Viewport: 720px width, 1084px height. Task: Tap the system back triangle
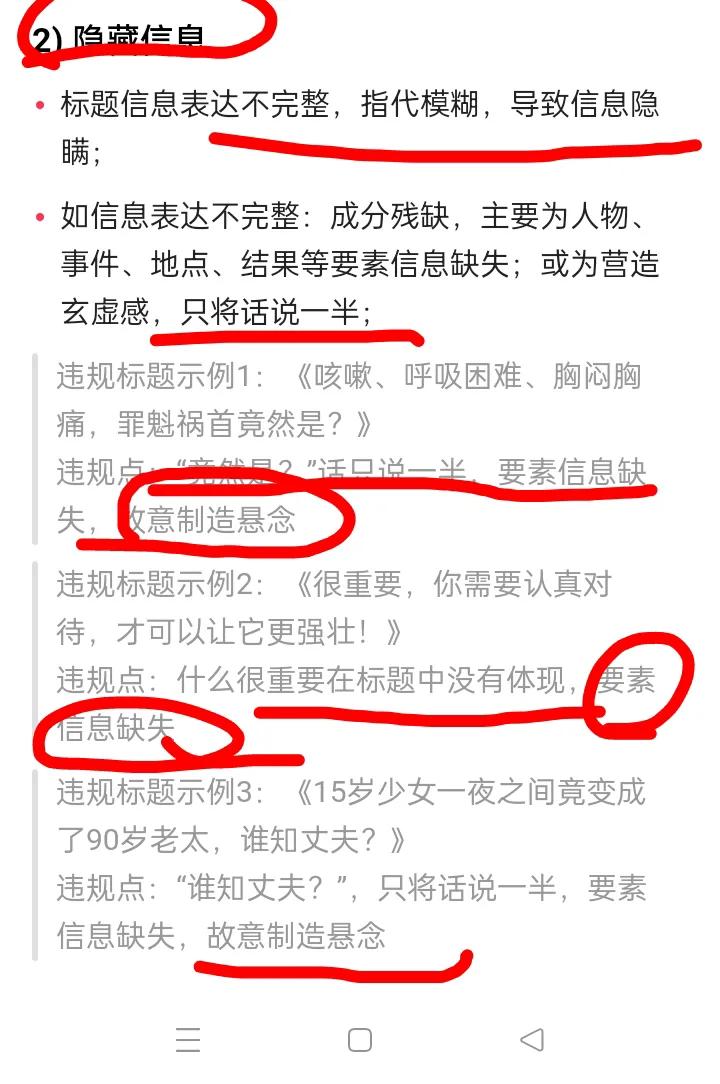[532, 1040]
